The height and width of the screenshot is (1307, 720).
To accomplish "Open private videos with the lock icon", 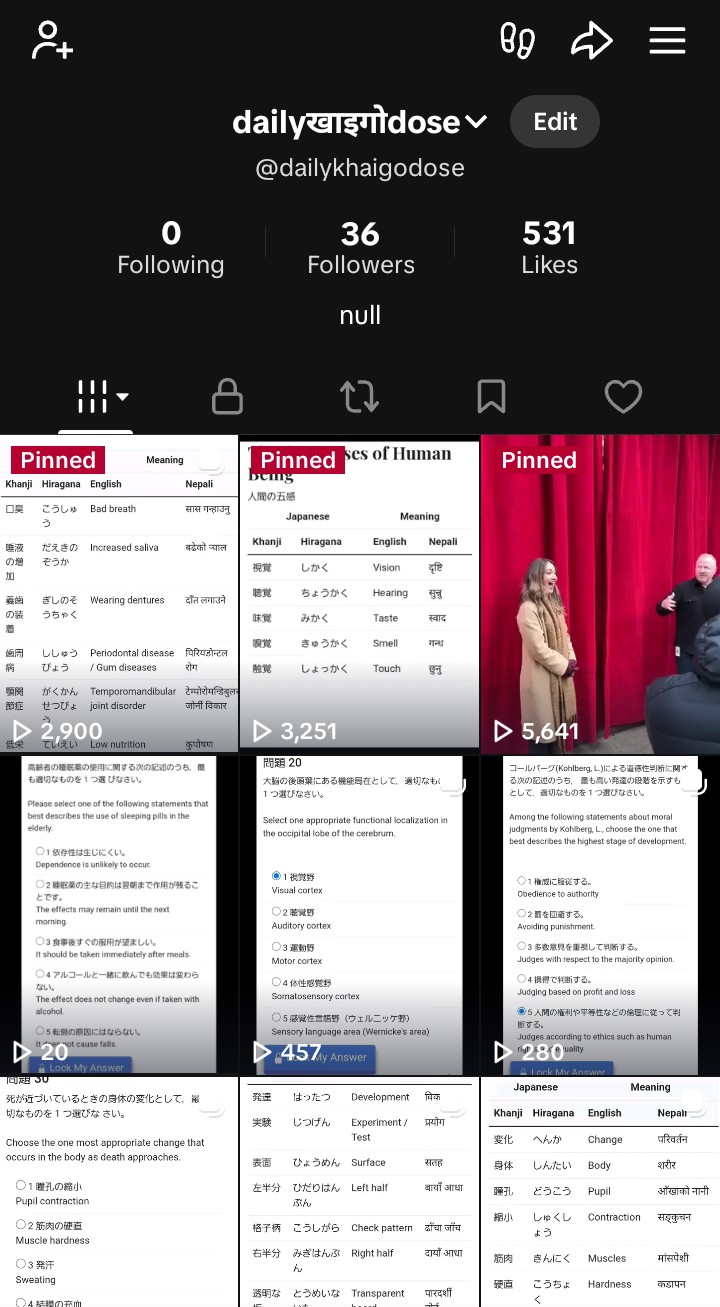I will pos(227,396).
